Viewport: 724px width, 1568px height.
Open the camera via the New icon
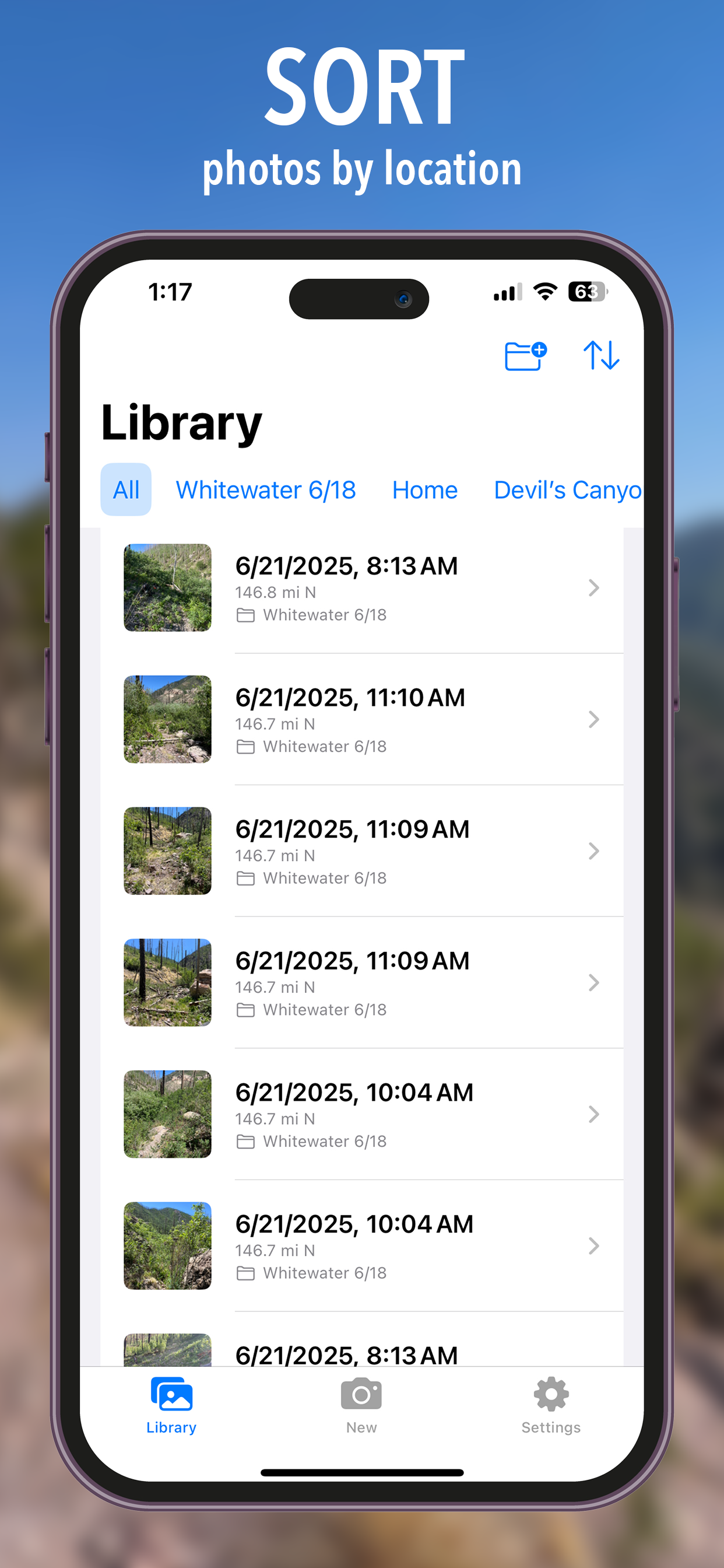[361, 1394]
